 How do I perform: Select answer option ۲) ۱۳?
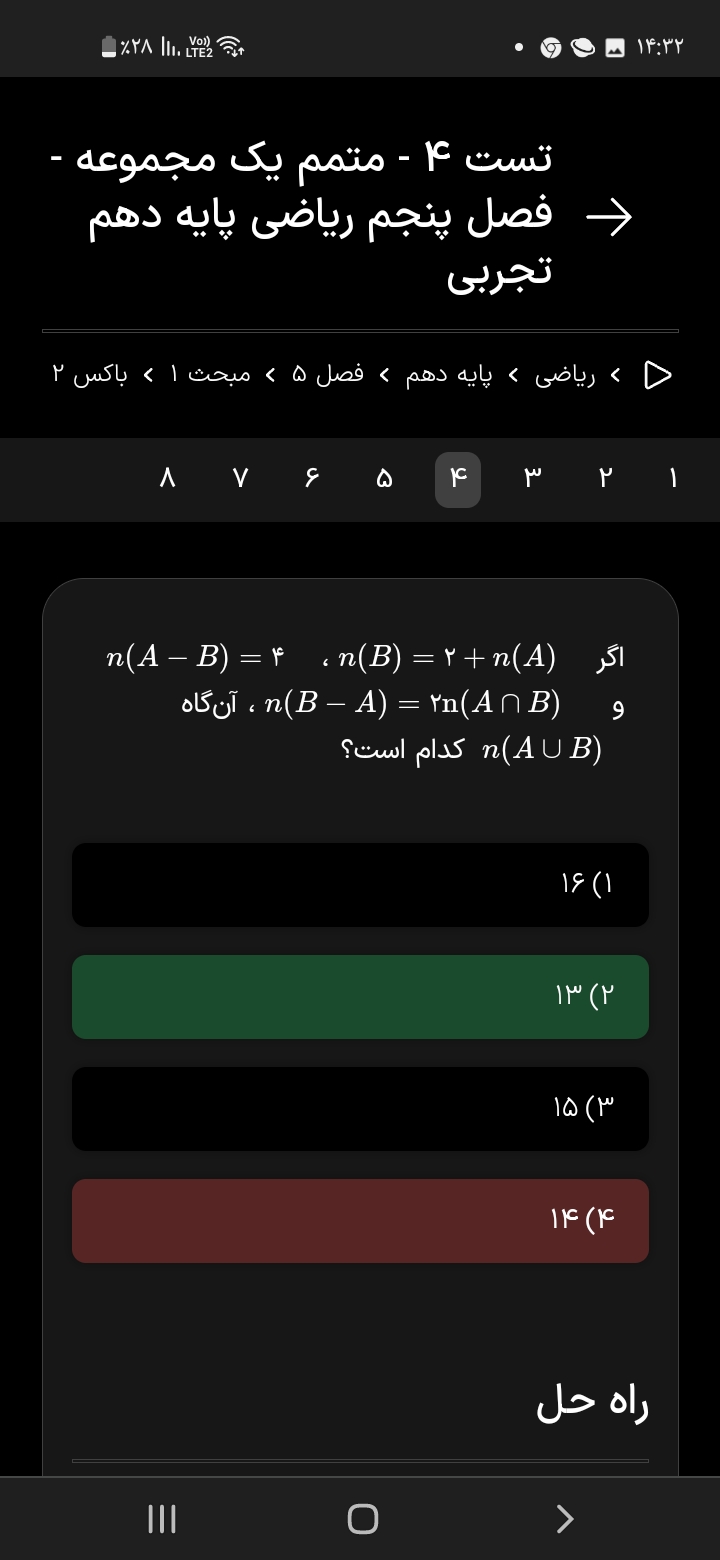click(360, 997)
